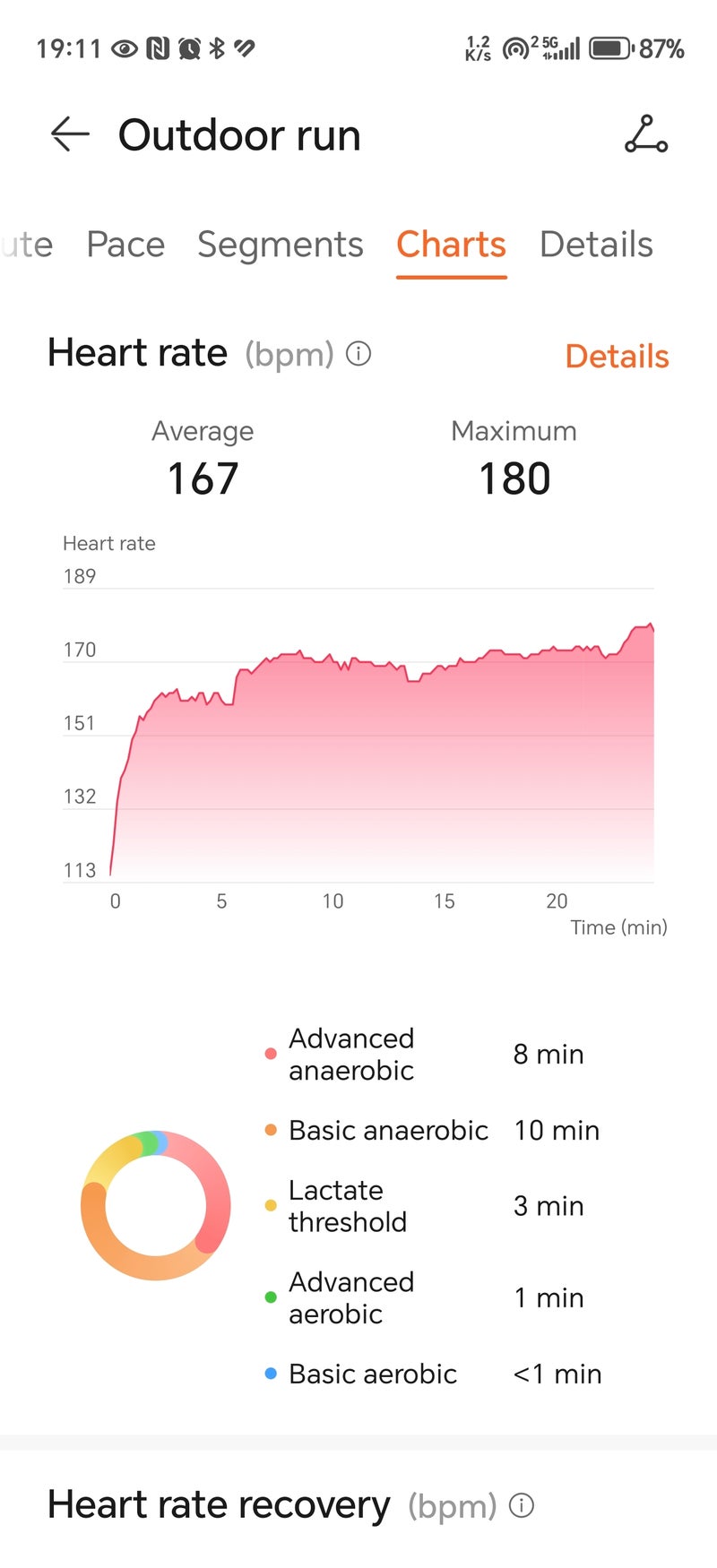Switch to the Segments tab
717x1568 pixels.
pos(280,245)
